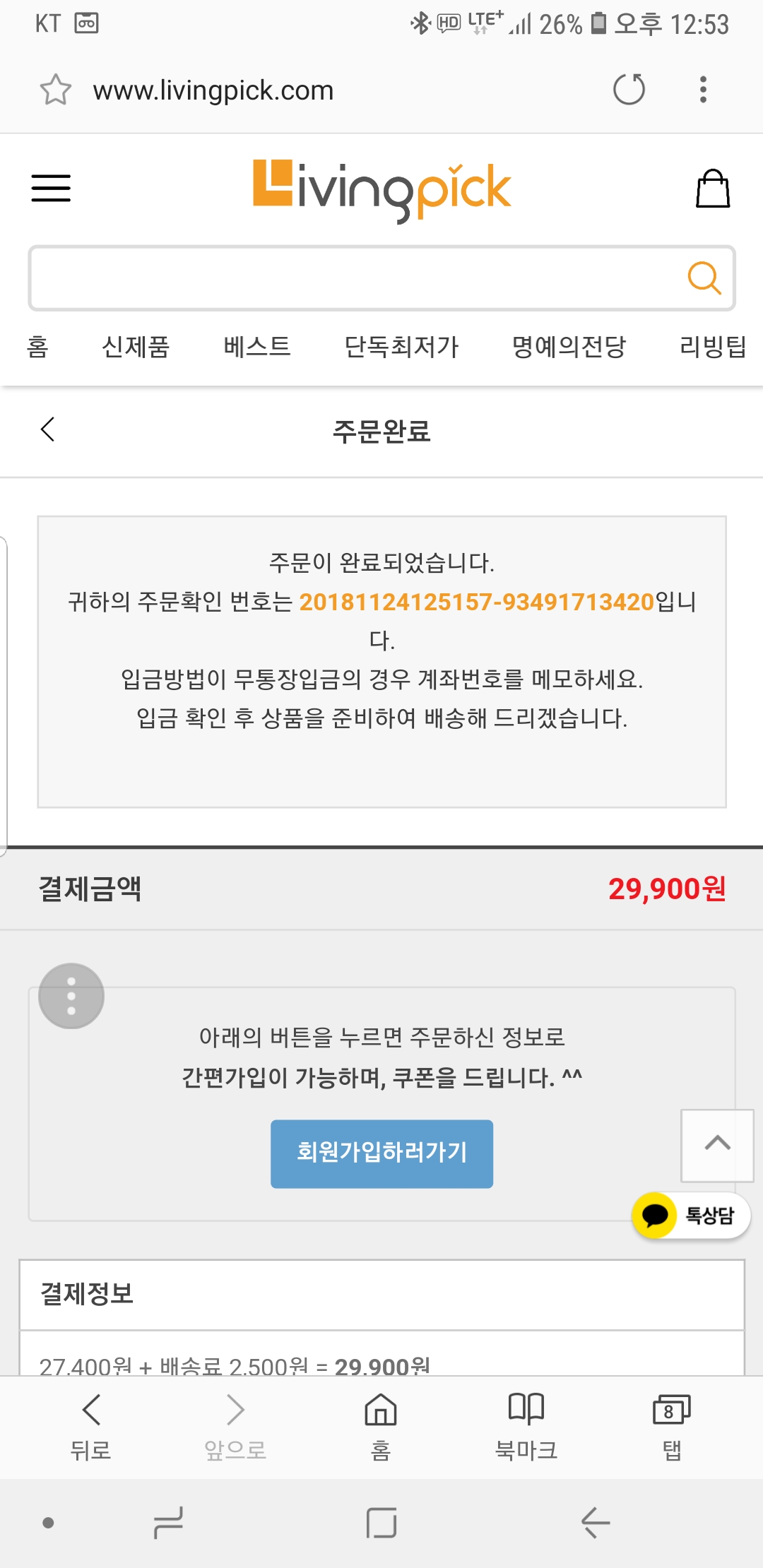
Task: Switch to the 베스트 tab
Action: coord(257,347)
